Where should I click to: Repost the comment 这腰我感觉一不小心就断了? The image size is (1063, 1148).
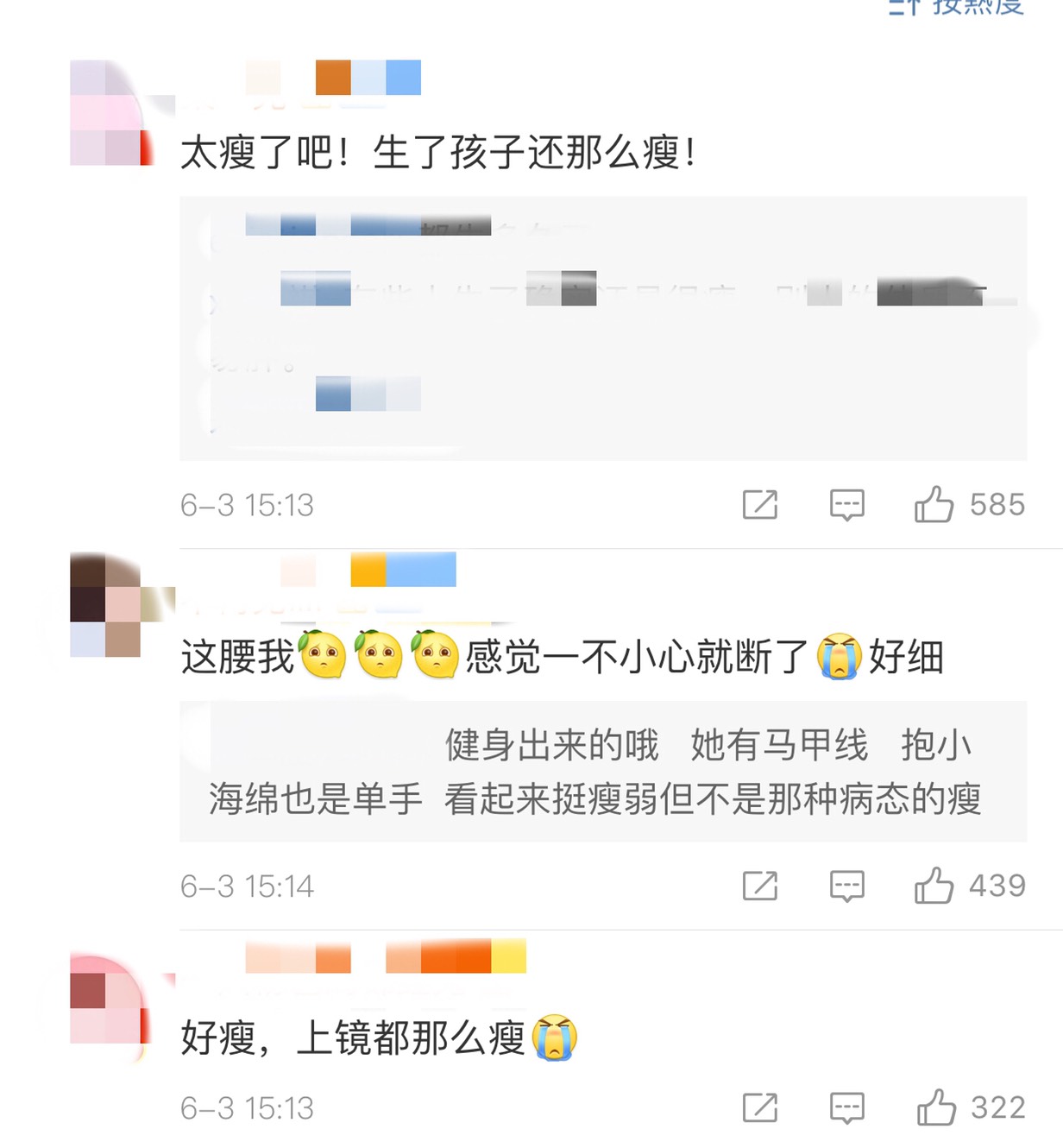[x=760, y=886]
